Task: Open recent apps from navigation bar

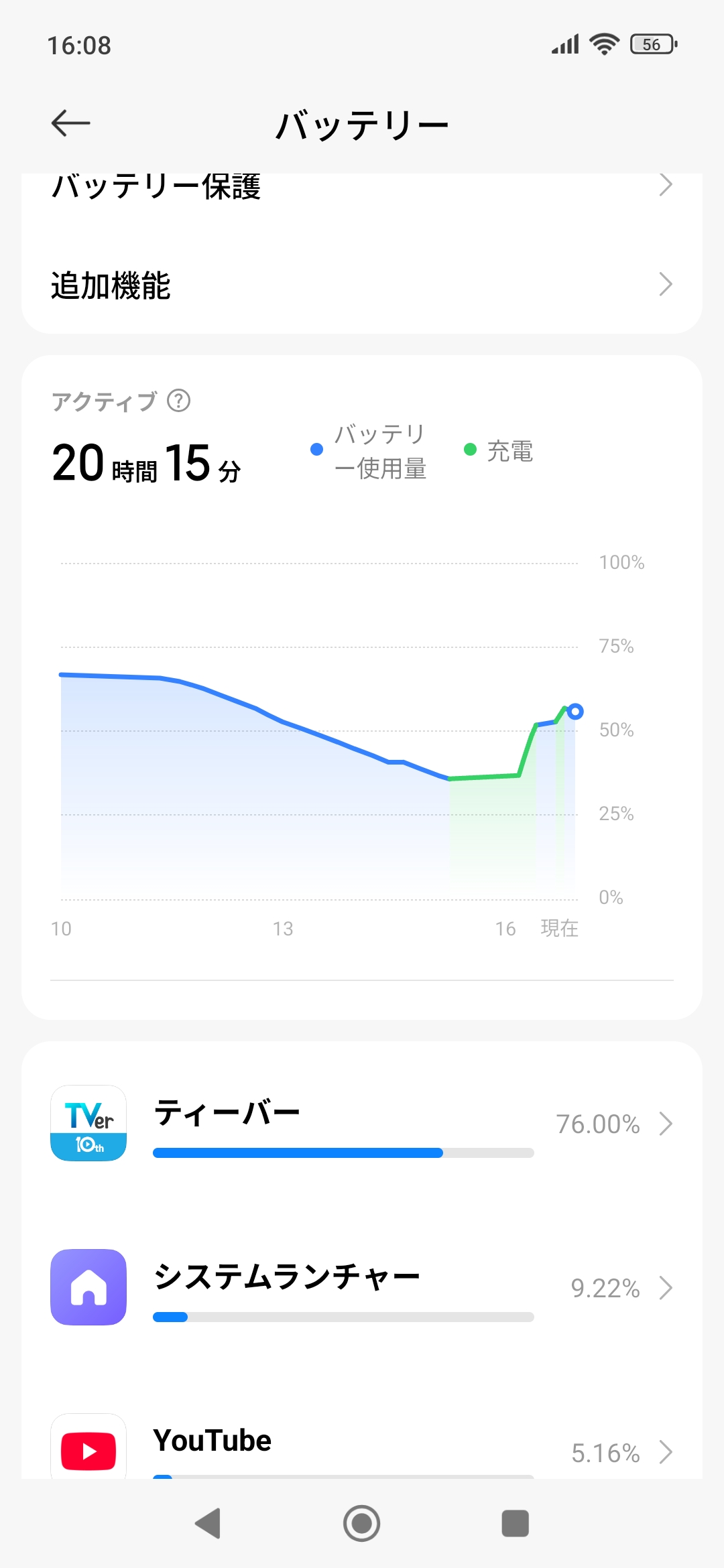Action: point(515,1523)
